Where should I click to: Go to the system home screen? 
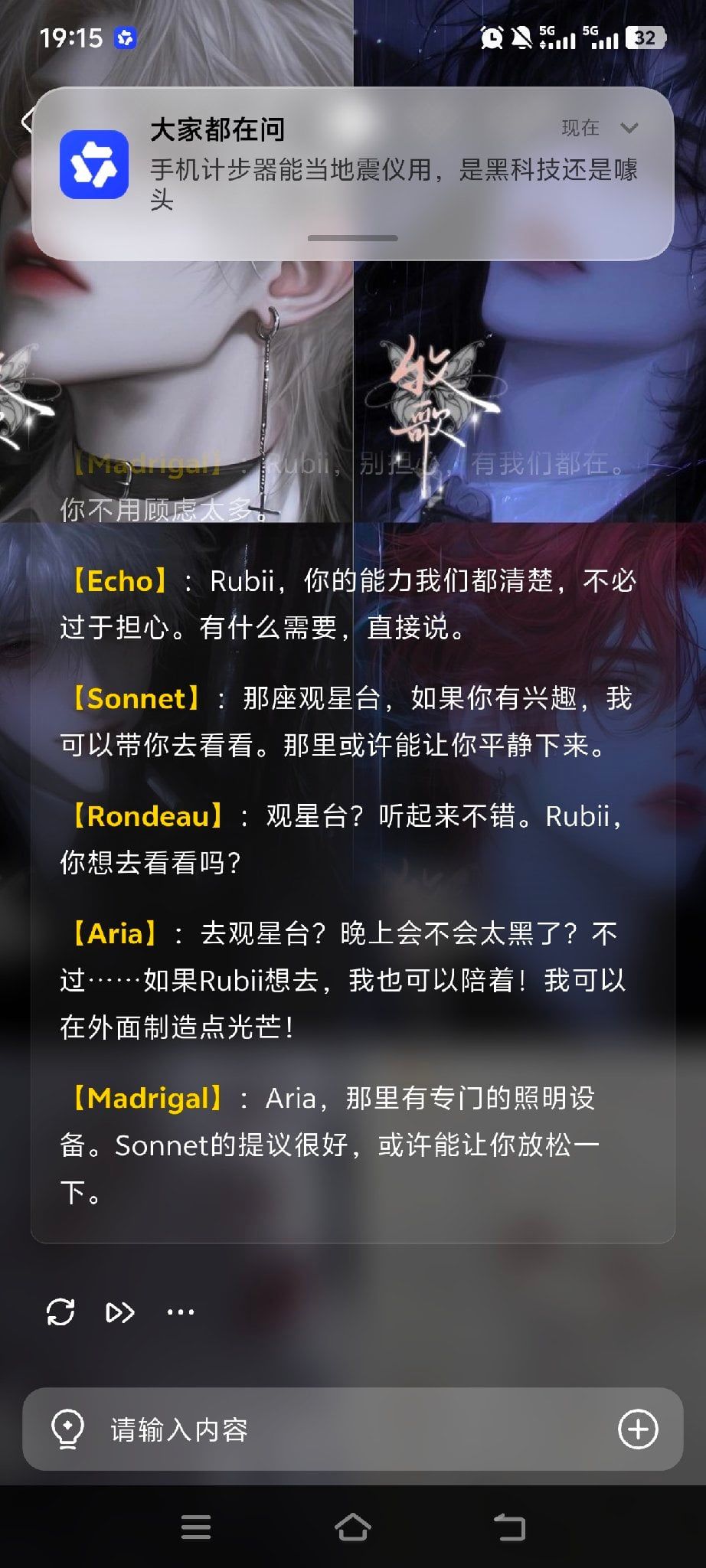coord(353,1527)
